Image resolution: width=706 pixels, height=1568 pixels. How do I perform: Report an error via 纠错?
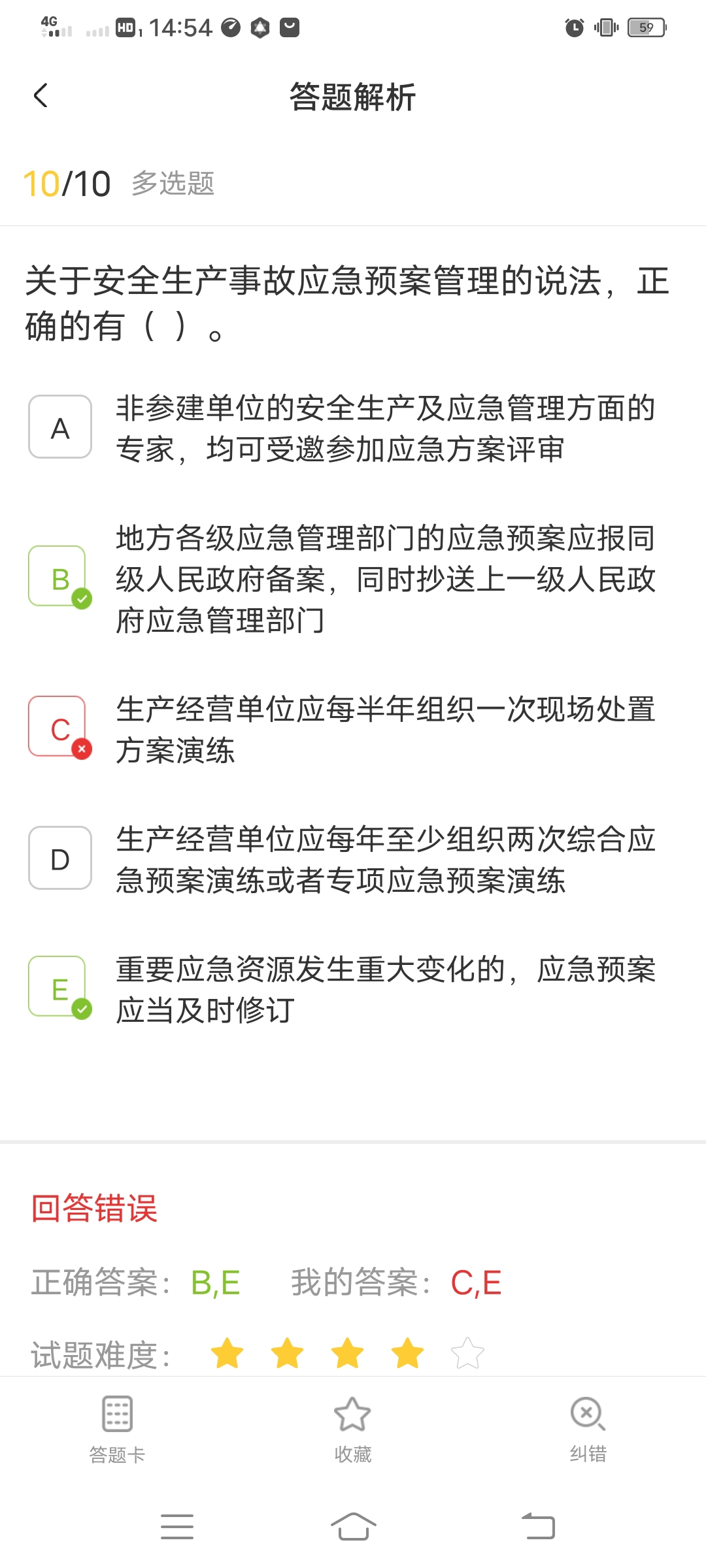click(x=588, y=1429)
